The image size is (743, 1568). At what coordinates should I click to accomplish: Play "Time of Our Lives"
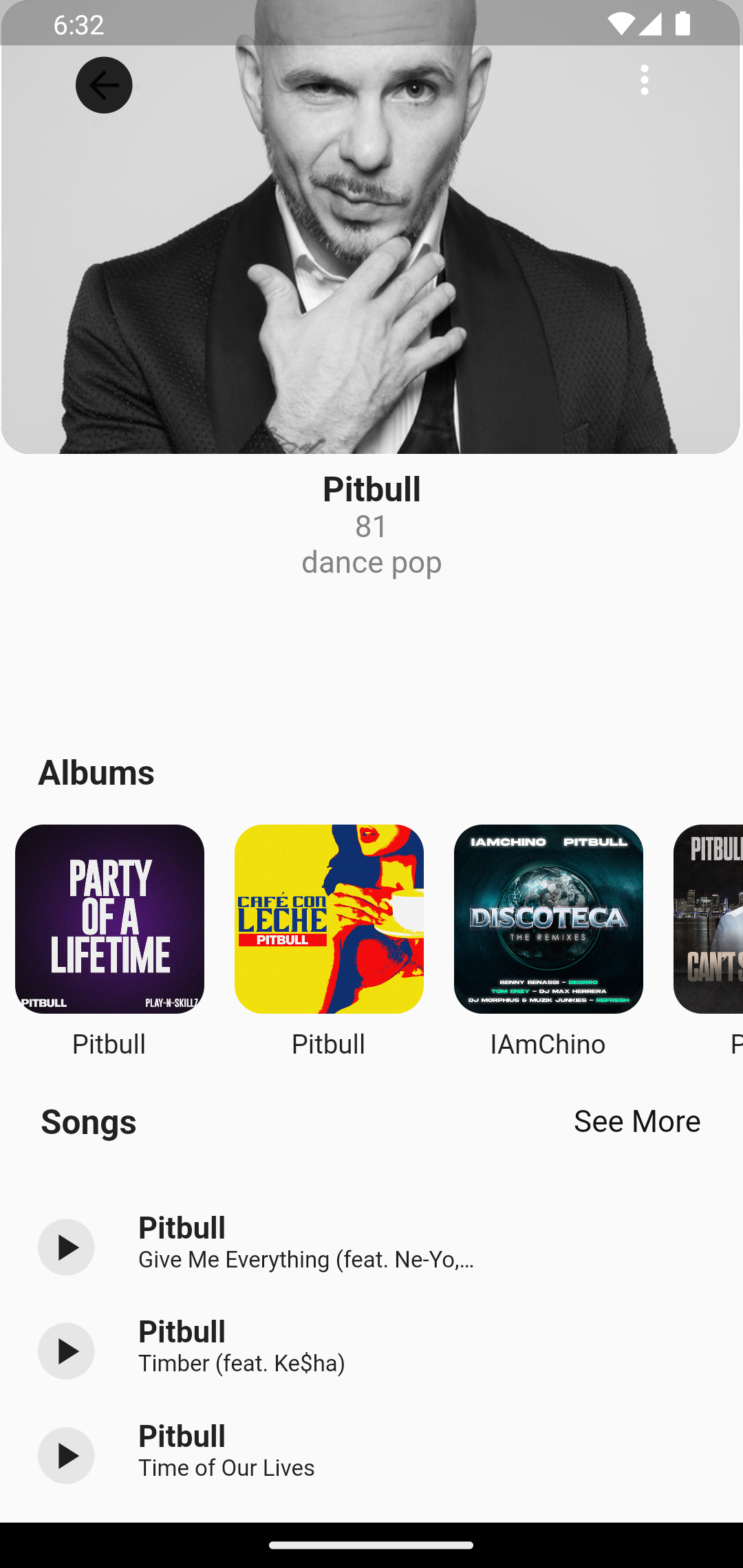[x=66, y=1455]
